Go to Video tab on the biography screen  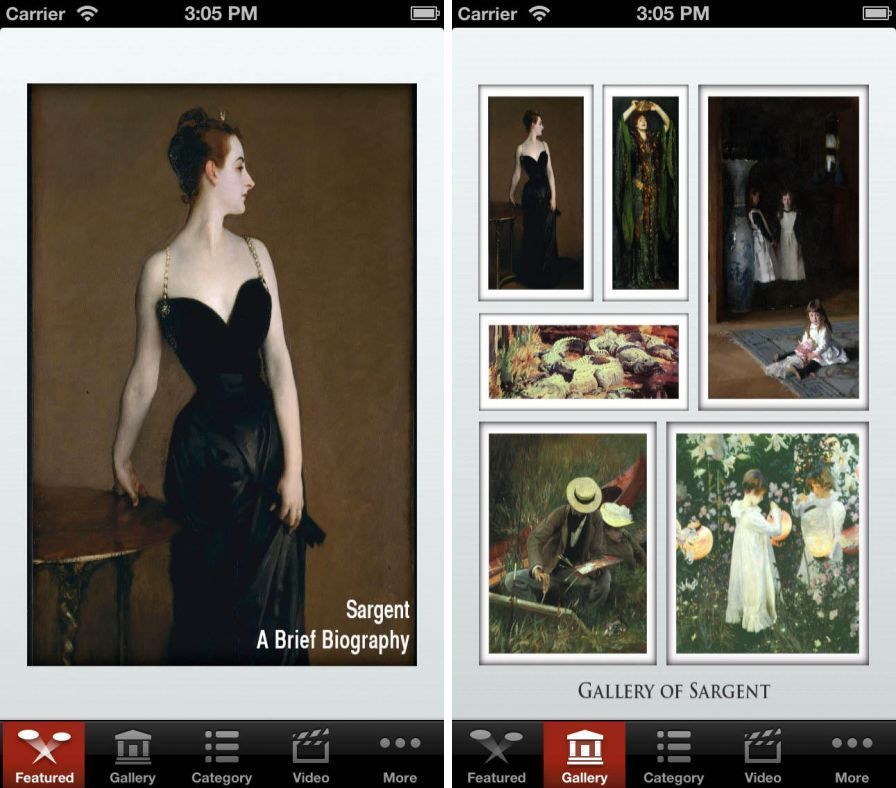click(x=311, y=756)
